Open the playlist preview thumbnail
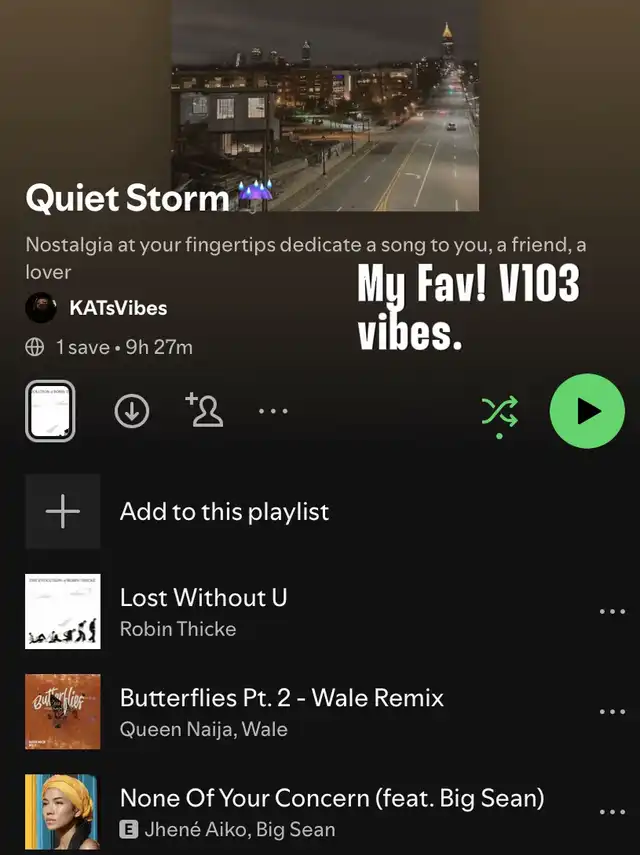The image size is (640, 855). pyautogui.click(x=50, y=411)
